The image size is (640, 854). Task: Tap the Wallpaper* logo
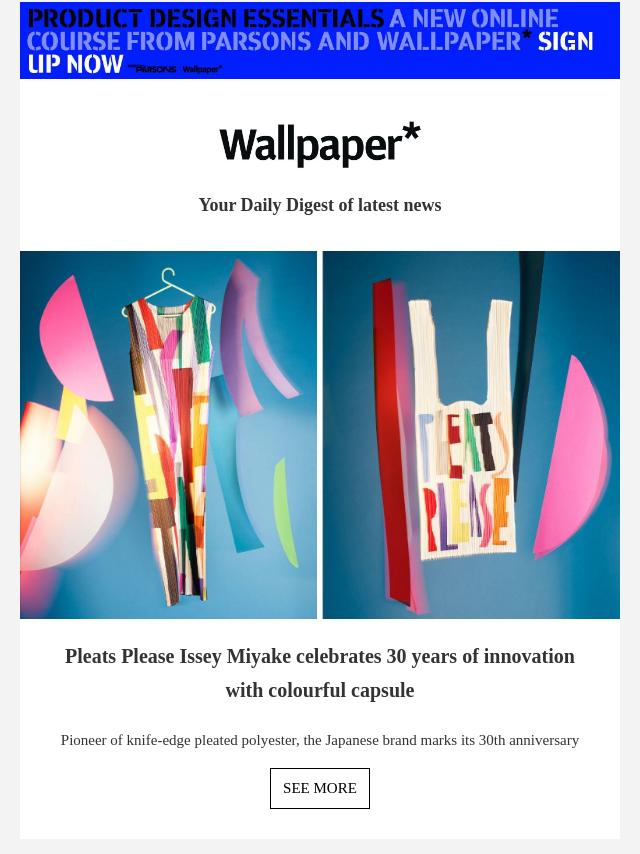320,145
